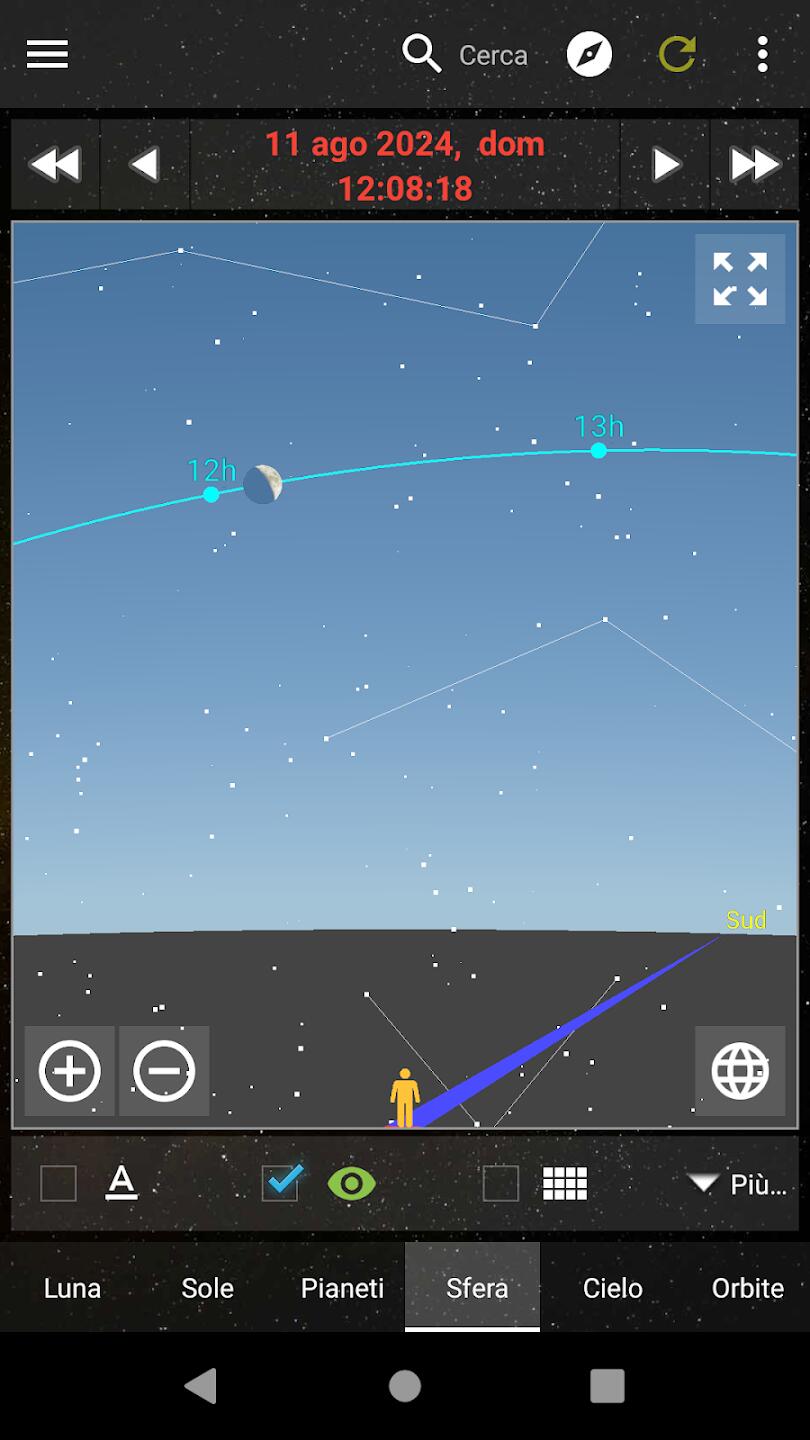Open the hamburger navigation menu
Viewport: 810px width, 1440px height.
[x=47, y=54]
